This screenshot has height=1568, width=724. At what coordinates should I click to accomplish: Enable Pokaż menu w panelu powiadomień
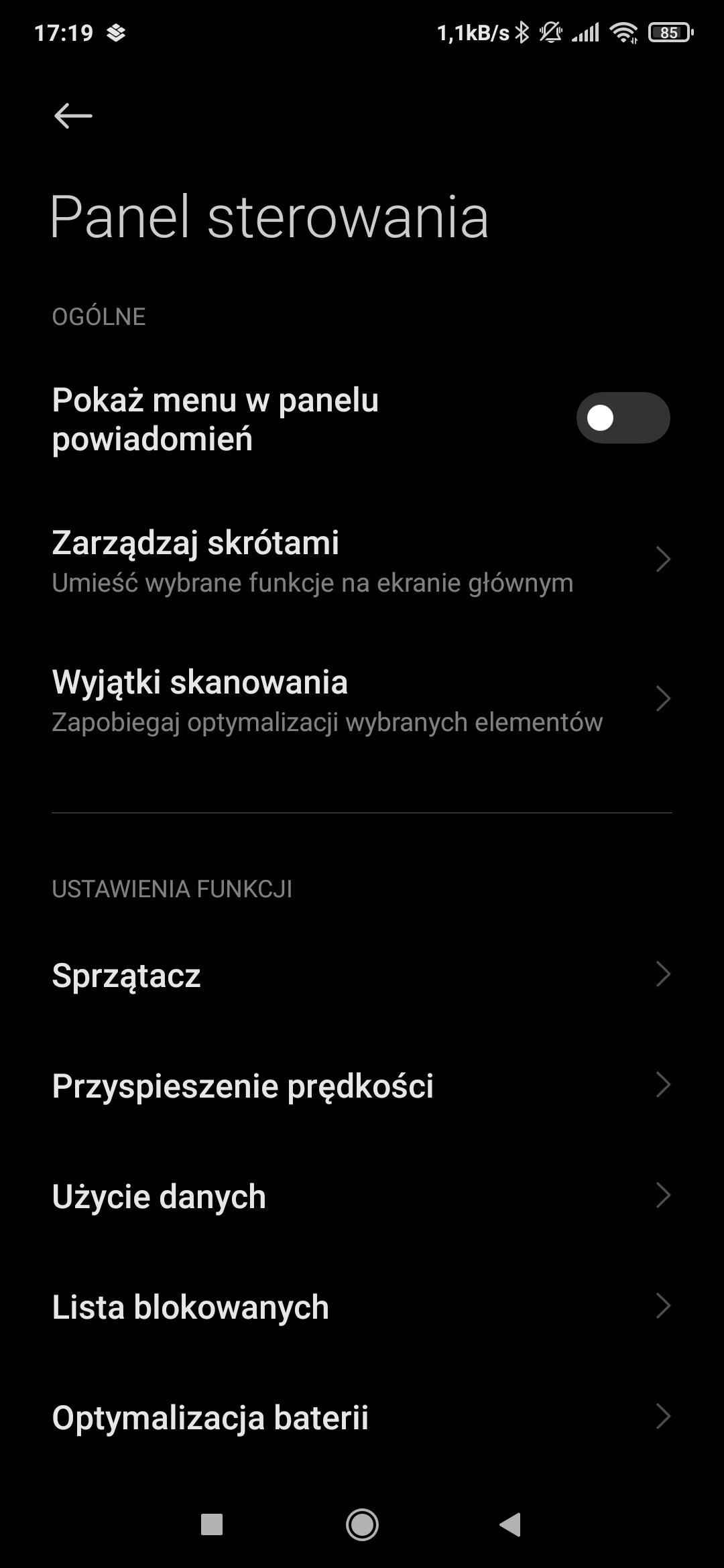click(x=622, y=418)
